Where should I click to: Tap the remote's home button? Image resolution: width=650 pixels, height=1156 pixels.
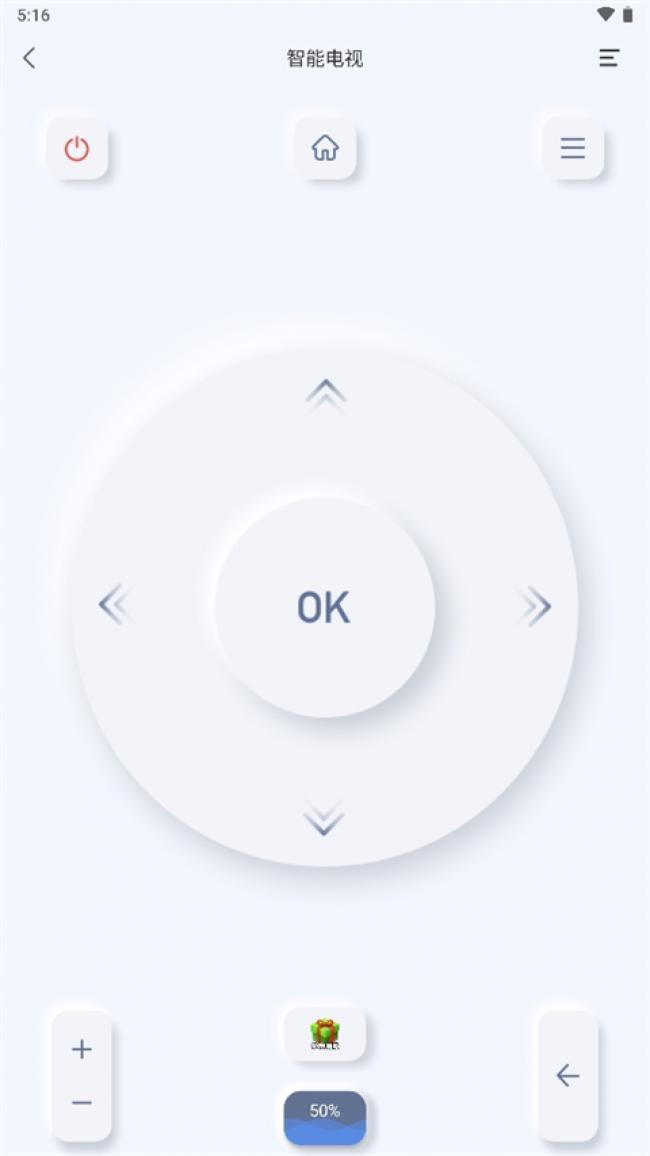coord(325,149)
